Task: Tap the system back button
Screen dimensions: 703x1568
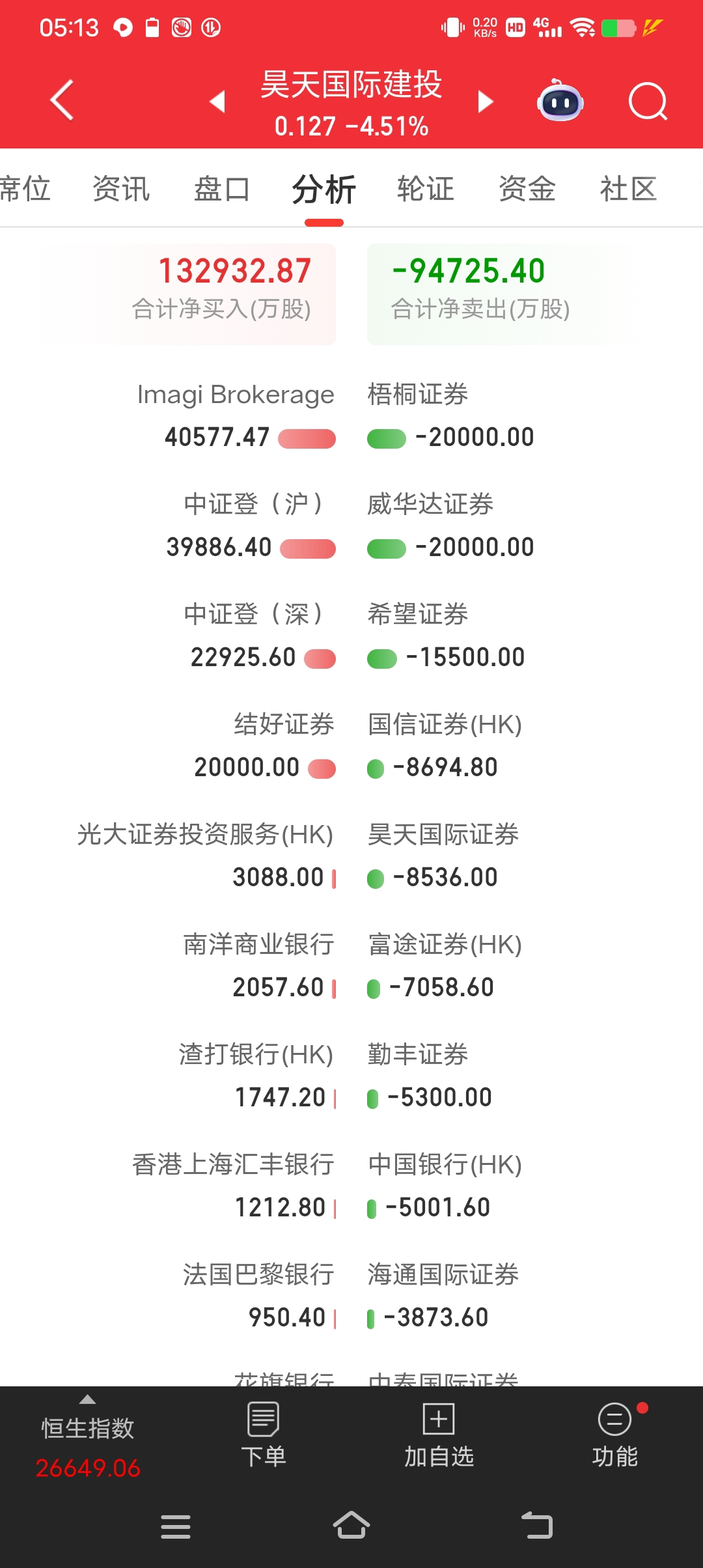Action: click(537, 1526)
